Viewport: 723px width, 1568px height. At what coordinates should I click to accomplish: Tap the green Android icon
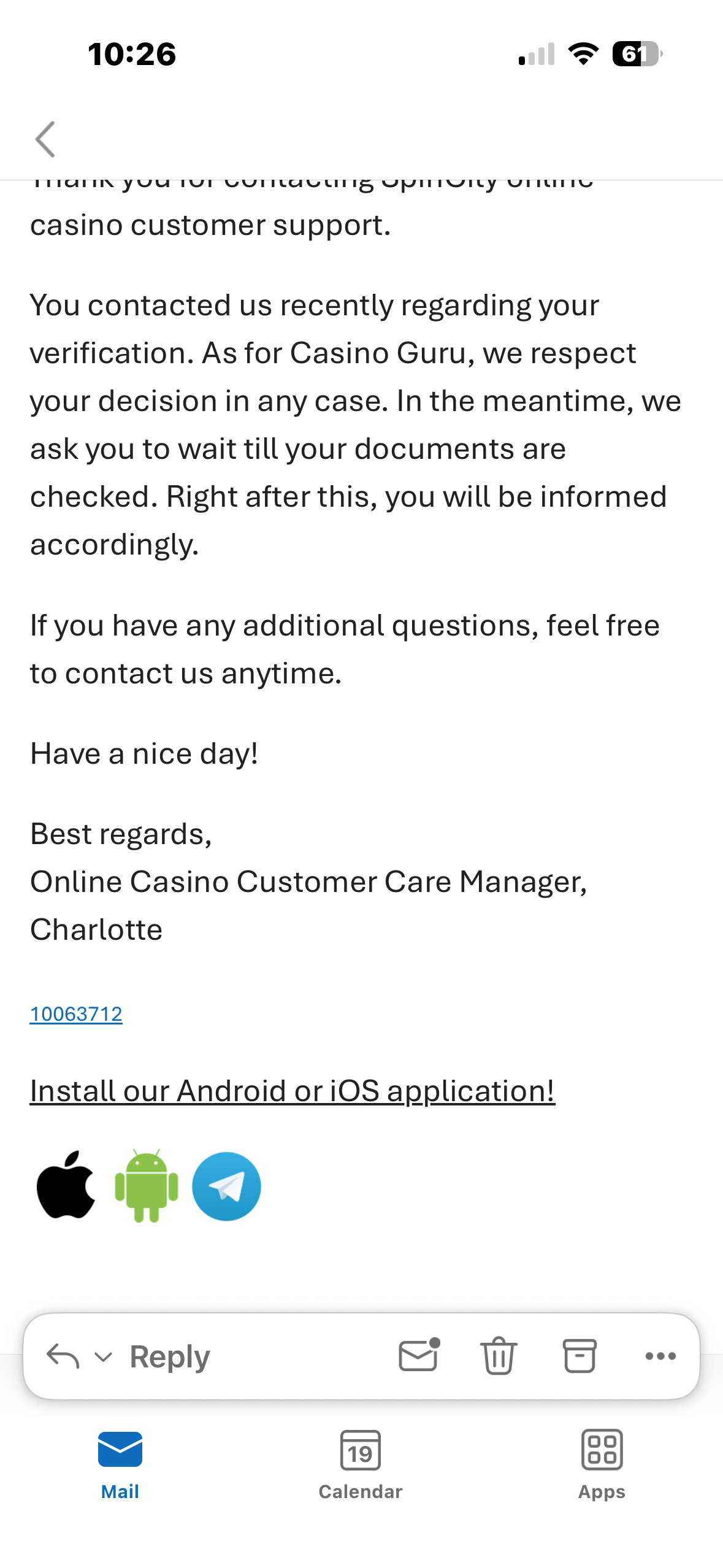pyautogui.click(x=147, y=1186)
